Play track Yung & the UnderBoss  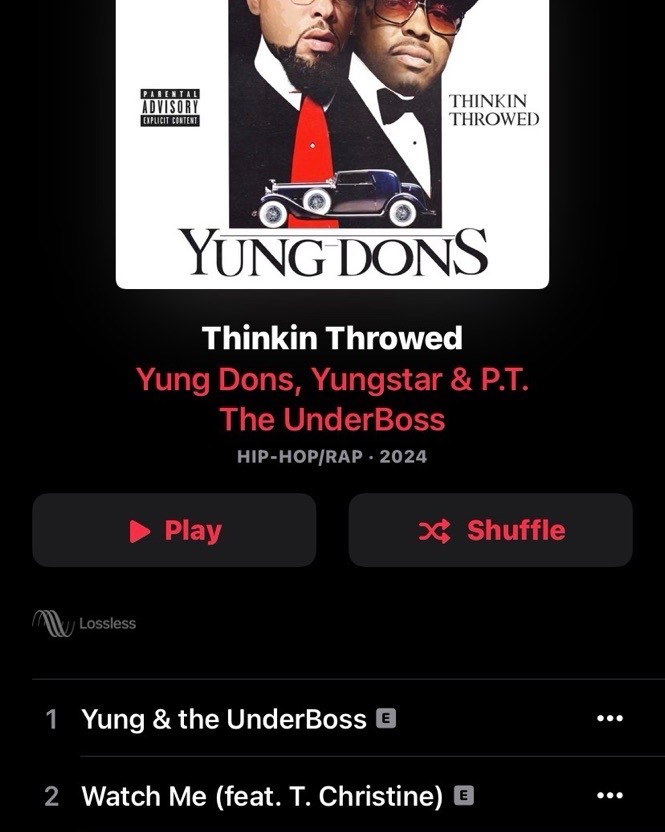223,719
